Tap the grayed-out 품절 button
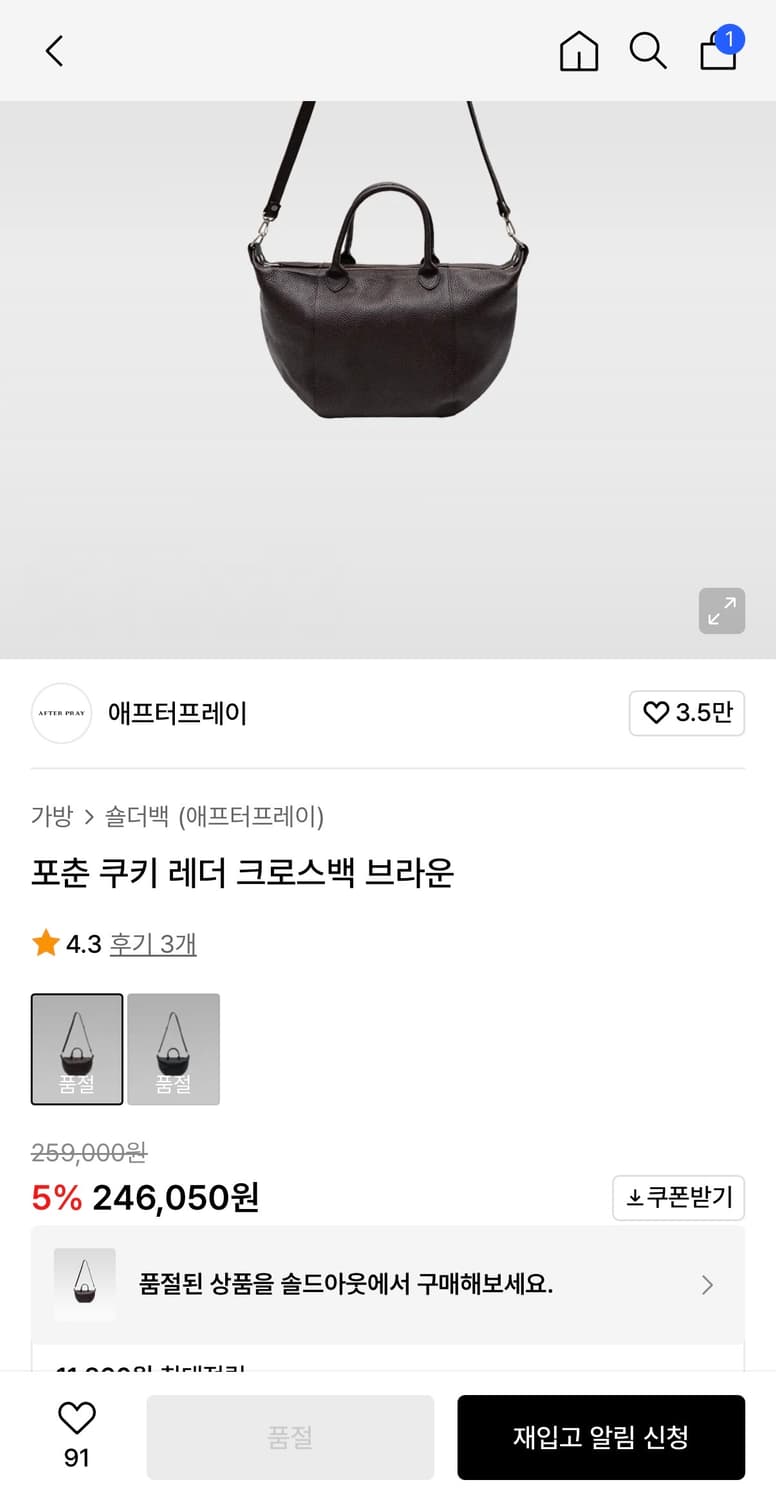 pos(290,1437)
